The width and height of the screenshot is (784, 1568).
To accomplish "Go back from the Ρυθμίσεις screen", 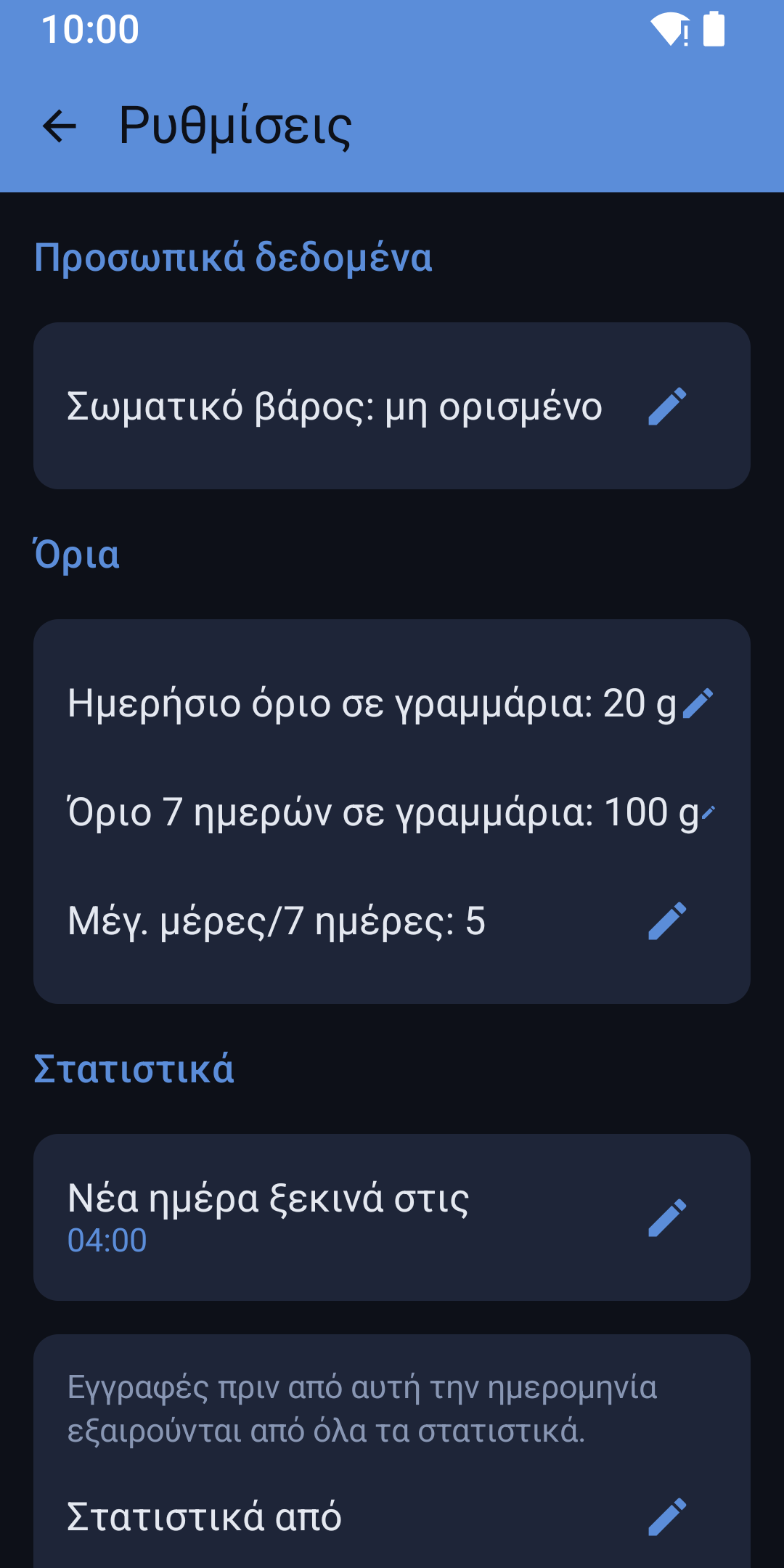I will click(x=60, y=126).
